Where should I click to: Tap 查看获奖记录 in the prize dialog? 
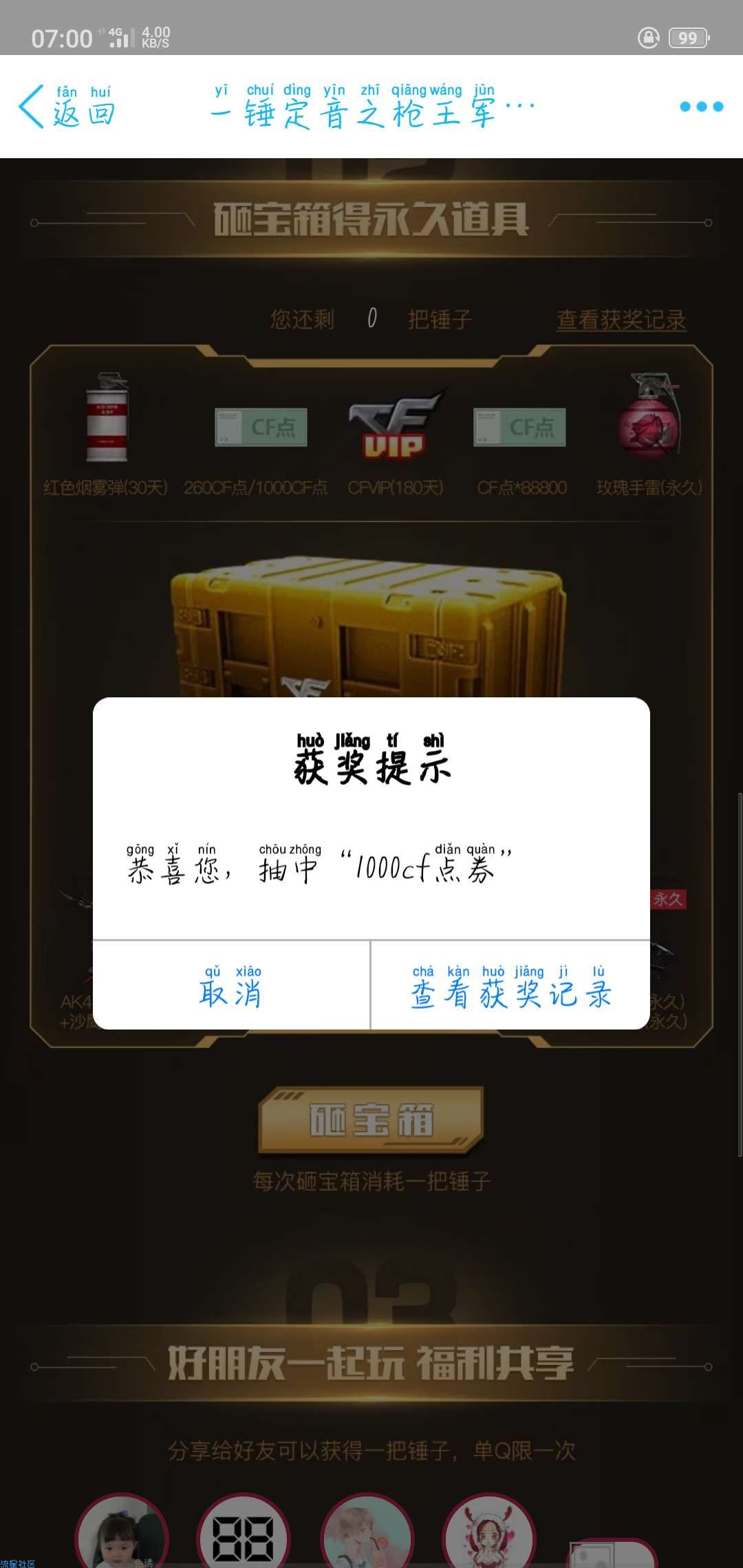tap(510, 987)
